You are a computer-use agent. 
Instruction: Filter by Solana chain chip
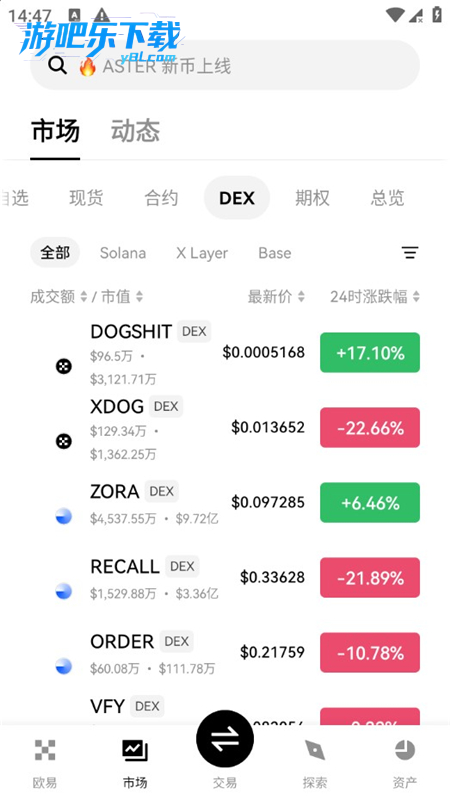pos(122,253)
